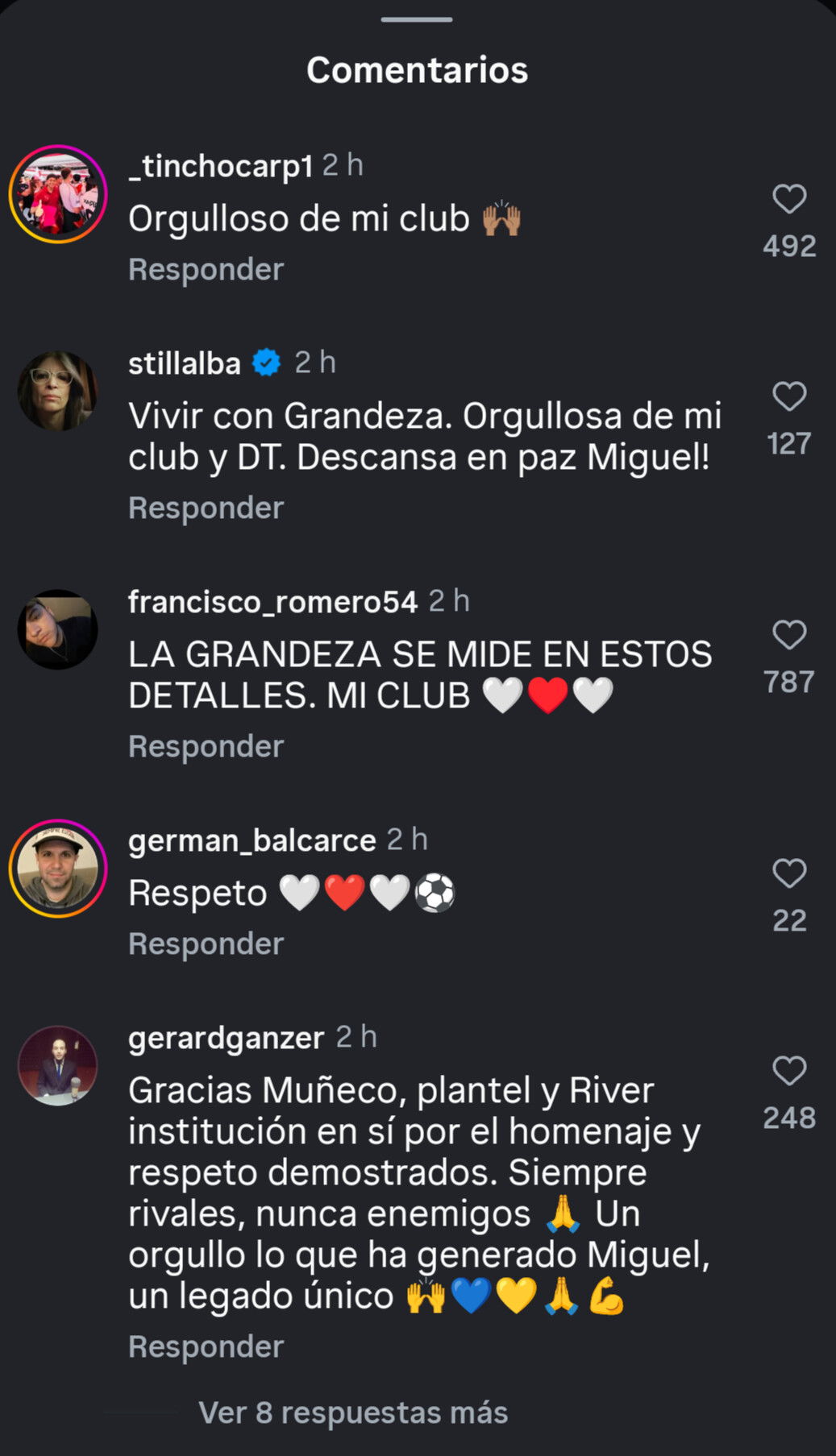Open gerardganzer's profile avatar
The width and height of the screenshot is (836, 1456).
(x=58, y=1065)
